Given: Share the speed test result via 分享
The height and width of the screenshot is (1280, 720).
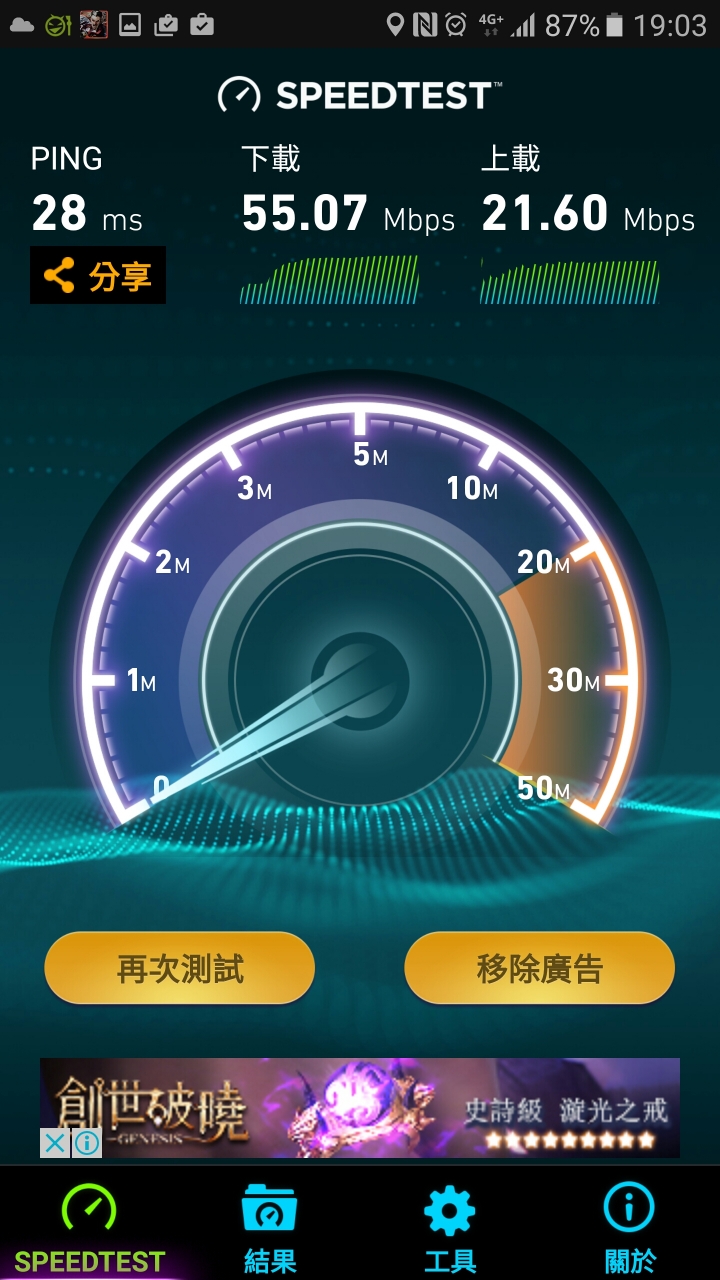Looking at the screenshot, I should click(x=98, y=275).
